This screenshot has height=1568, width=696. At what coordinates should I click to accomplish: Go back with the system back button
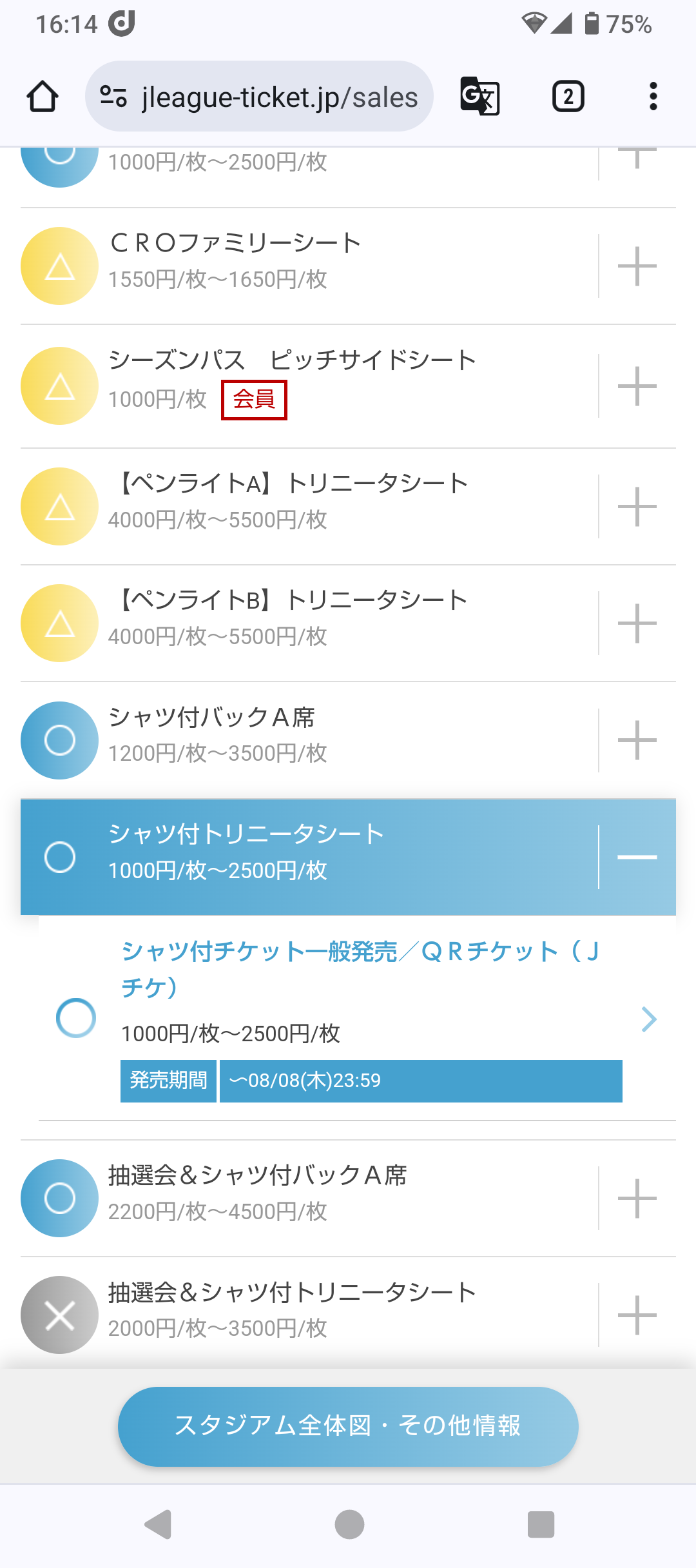click(x=158, y=1524)
